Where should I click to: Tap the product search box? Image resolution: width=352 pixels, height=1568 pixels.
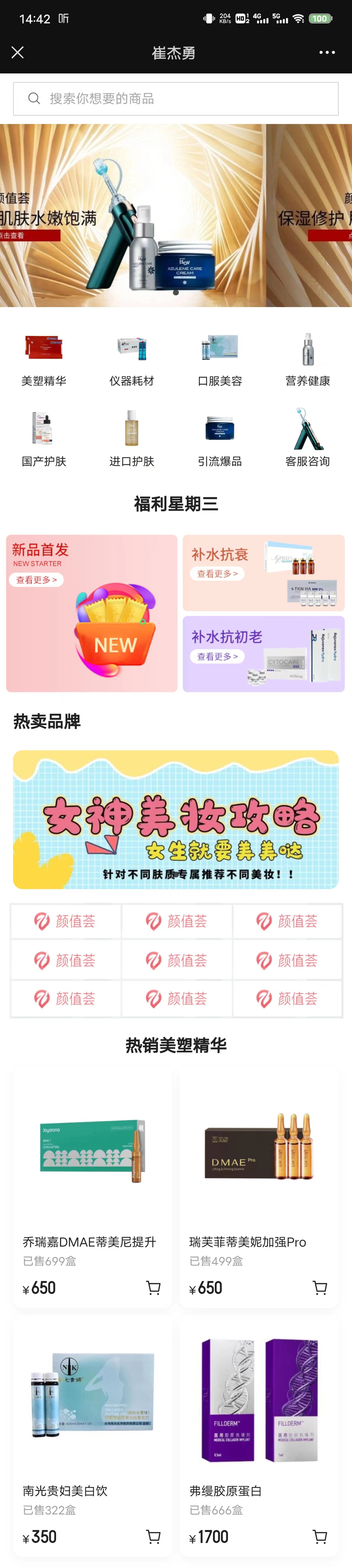(176, 99)
